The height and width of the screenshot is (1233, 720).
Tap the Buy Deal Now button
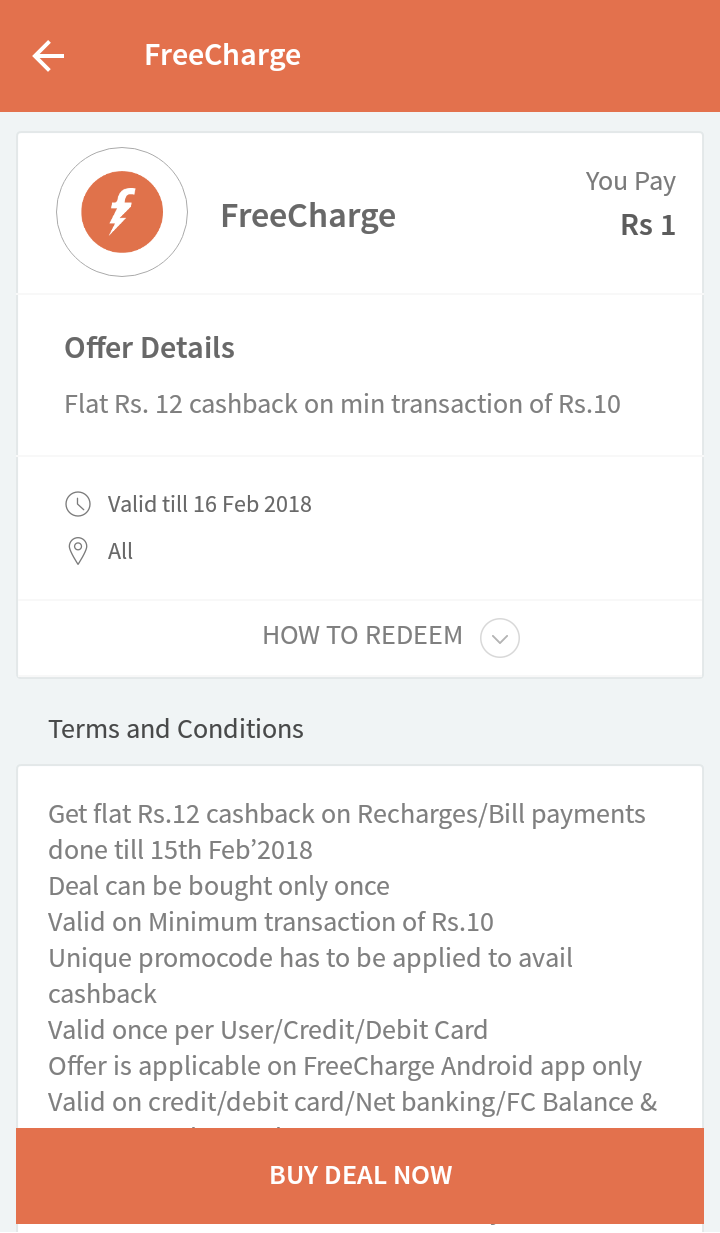(360, 1175)
